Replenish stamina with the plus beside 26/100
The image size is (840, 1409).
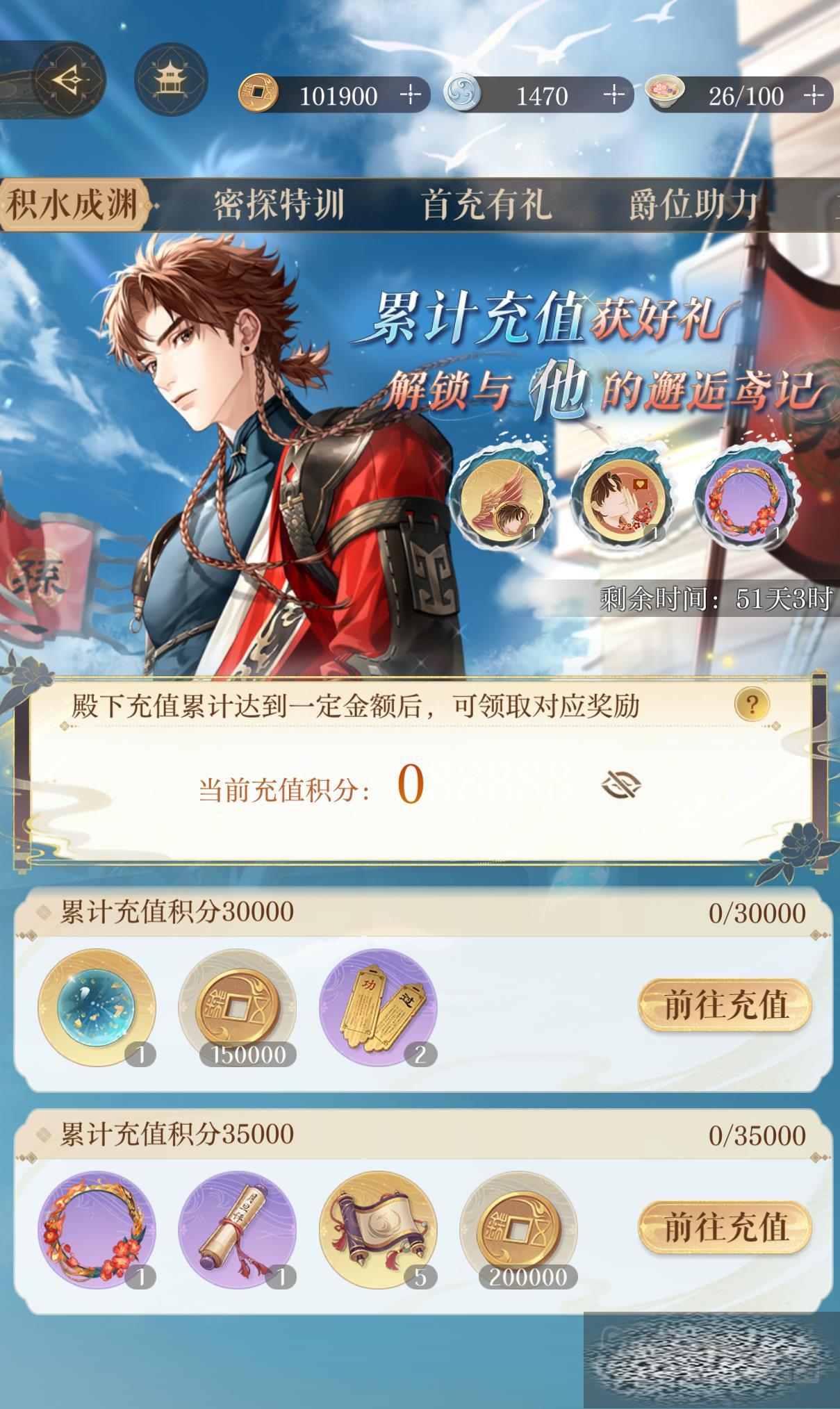click(x=814, y=94)
